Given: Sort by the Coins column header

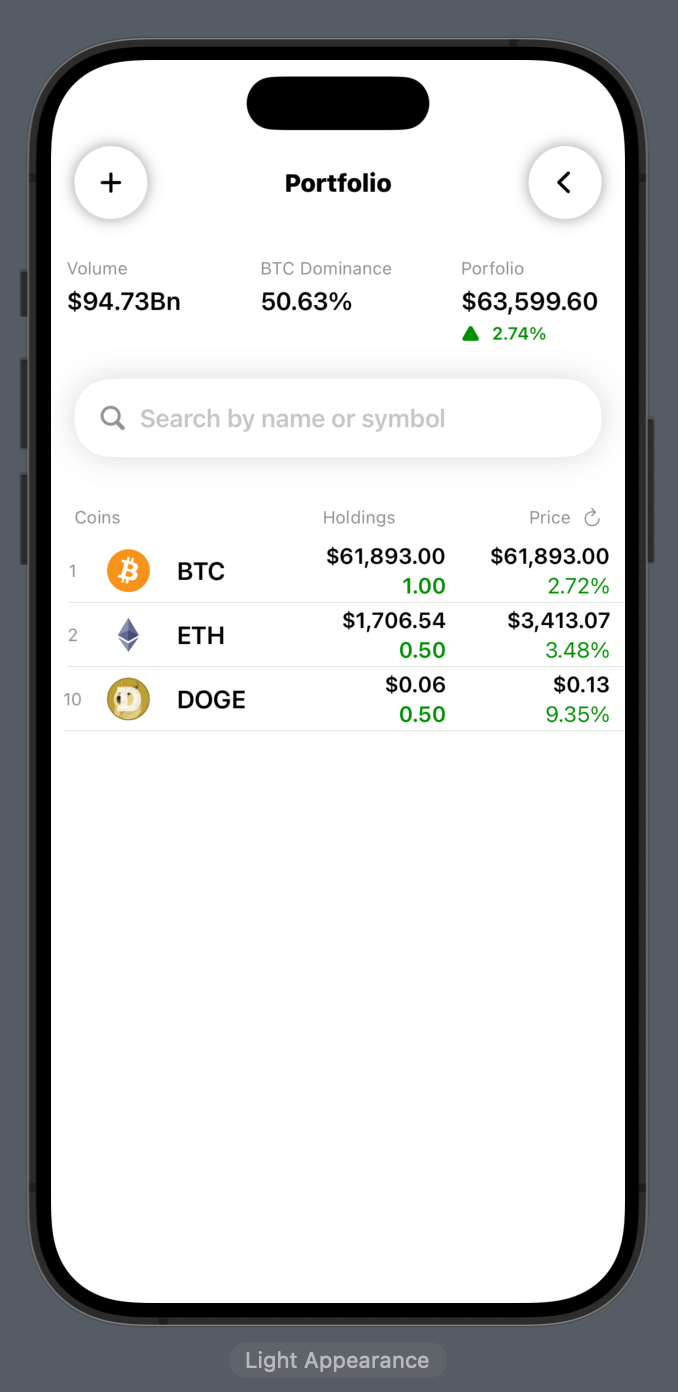Looking at the screenshot, I should 97,517.
